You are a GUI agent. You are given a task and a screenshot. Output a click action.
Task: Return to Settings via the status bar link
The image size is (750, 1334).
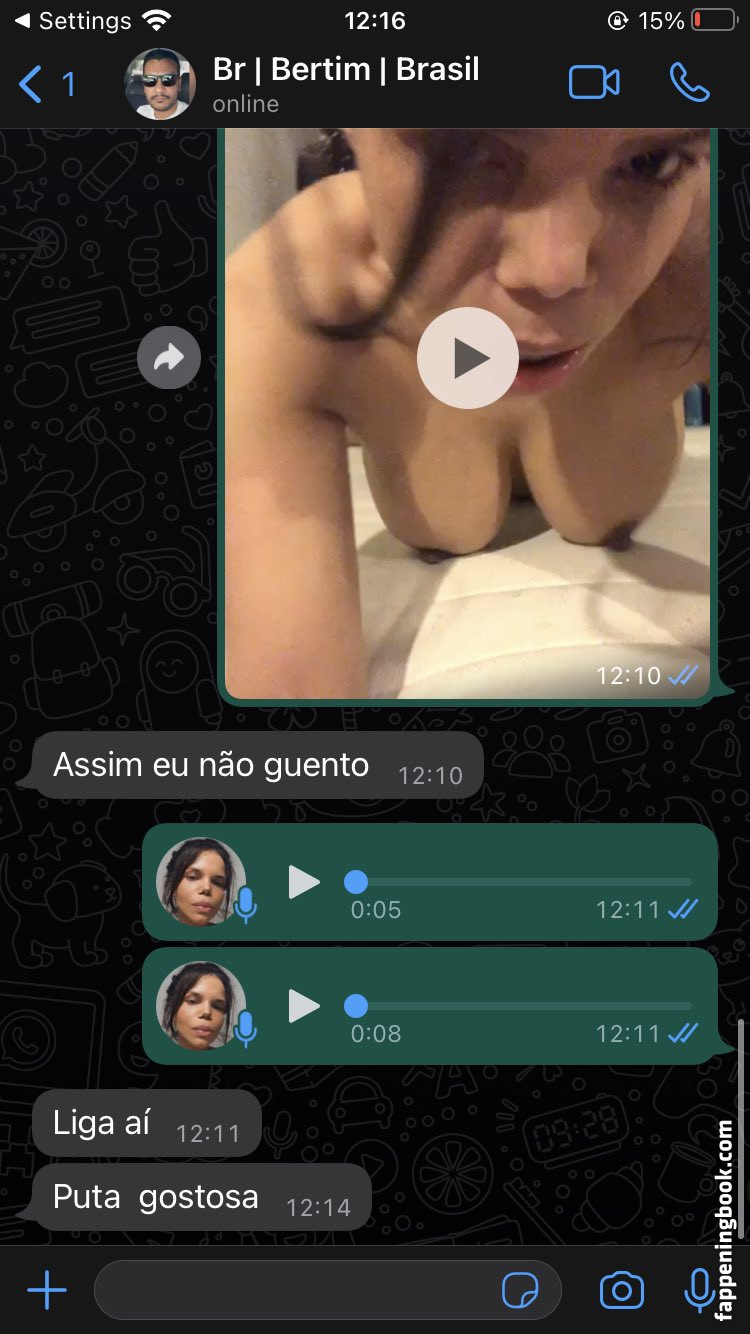(x=72, y=20)
